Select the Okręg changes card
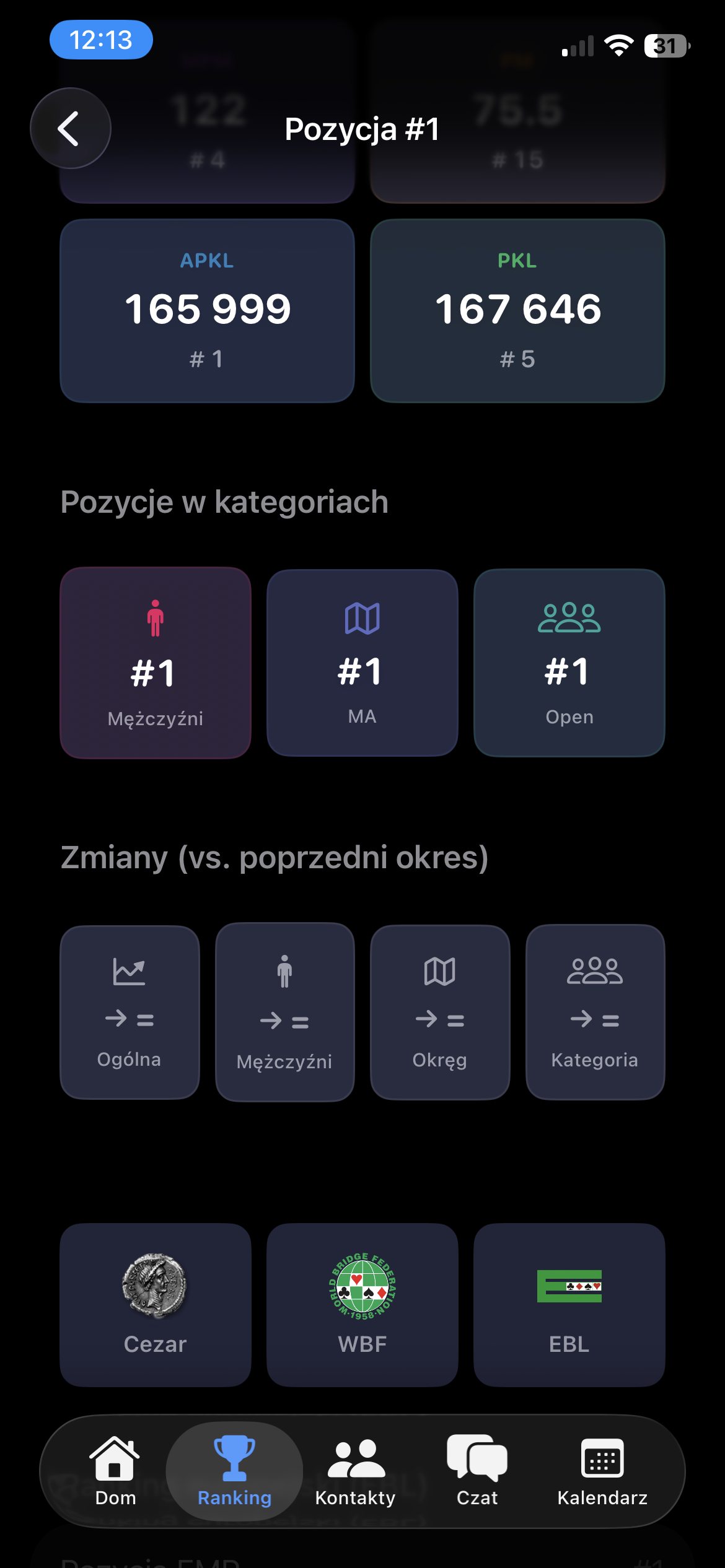The width and height of the screenshot is (725, 1568). (440, 1012)
